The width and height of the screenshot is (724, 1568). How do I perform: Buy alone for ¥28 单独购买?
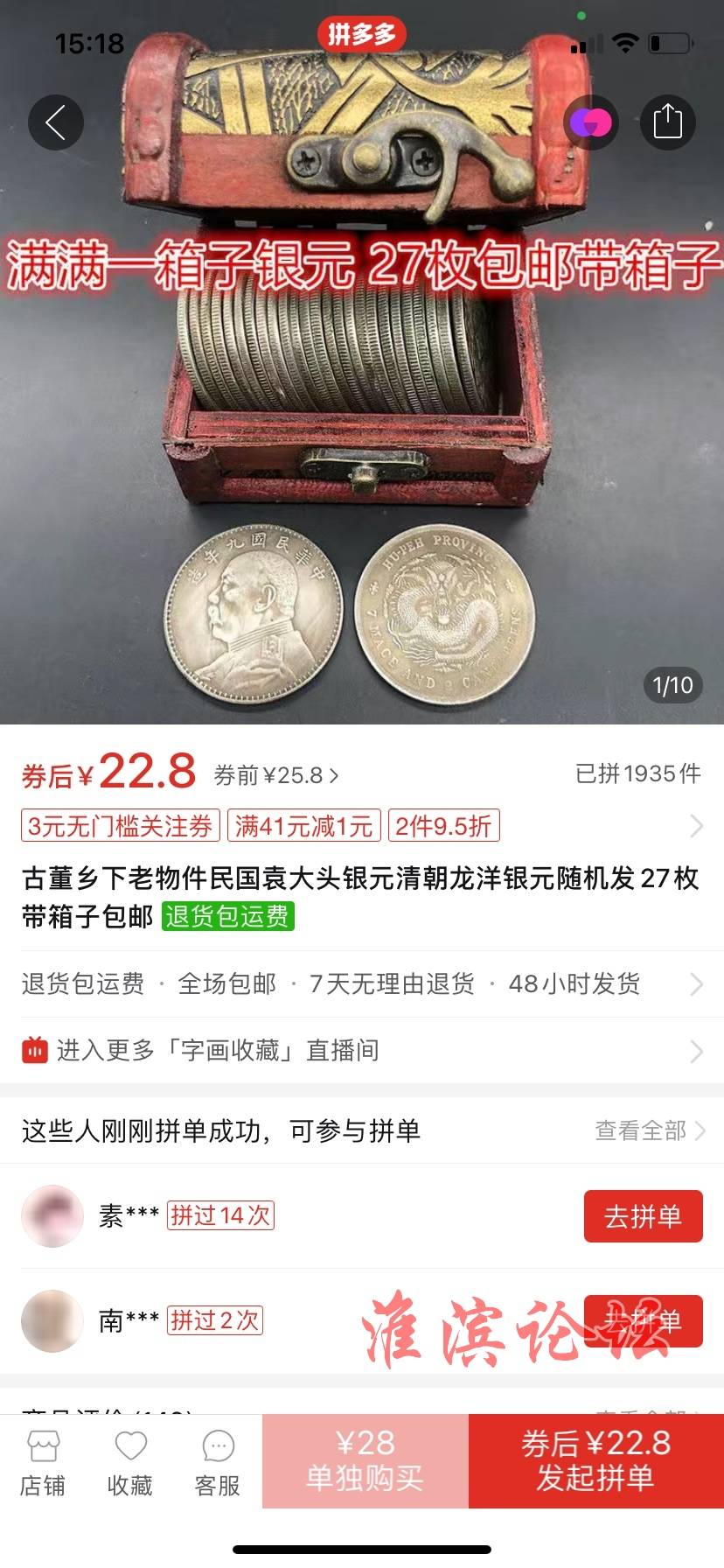(365, 1460)
